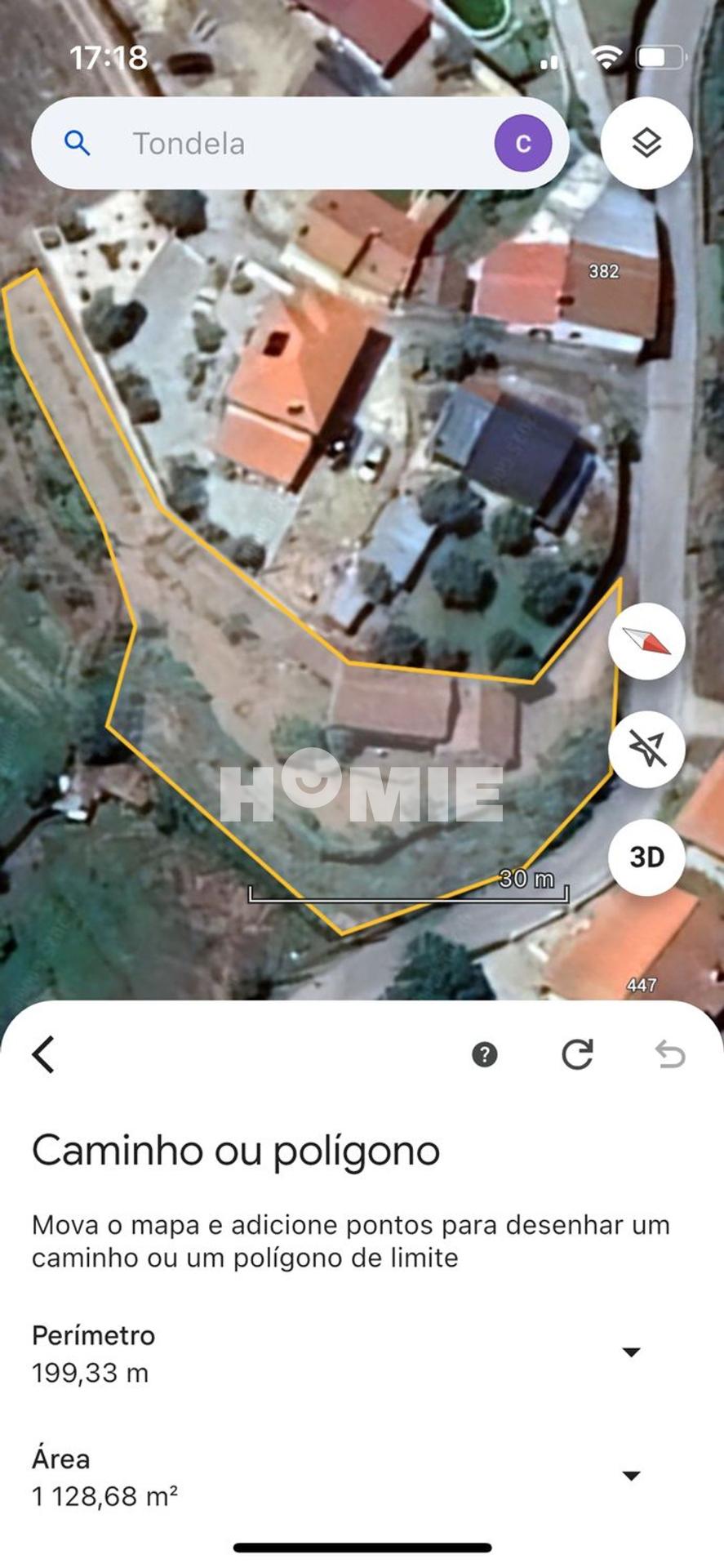Screen dimensions: 724x1568
Task: Tap the search magnifier icon
Action: coord(78,143)
